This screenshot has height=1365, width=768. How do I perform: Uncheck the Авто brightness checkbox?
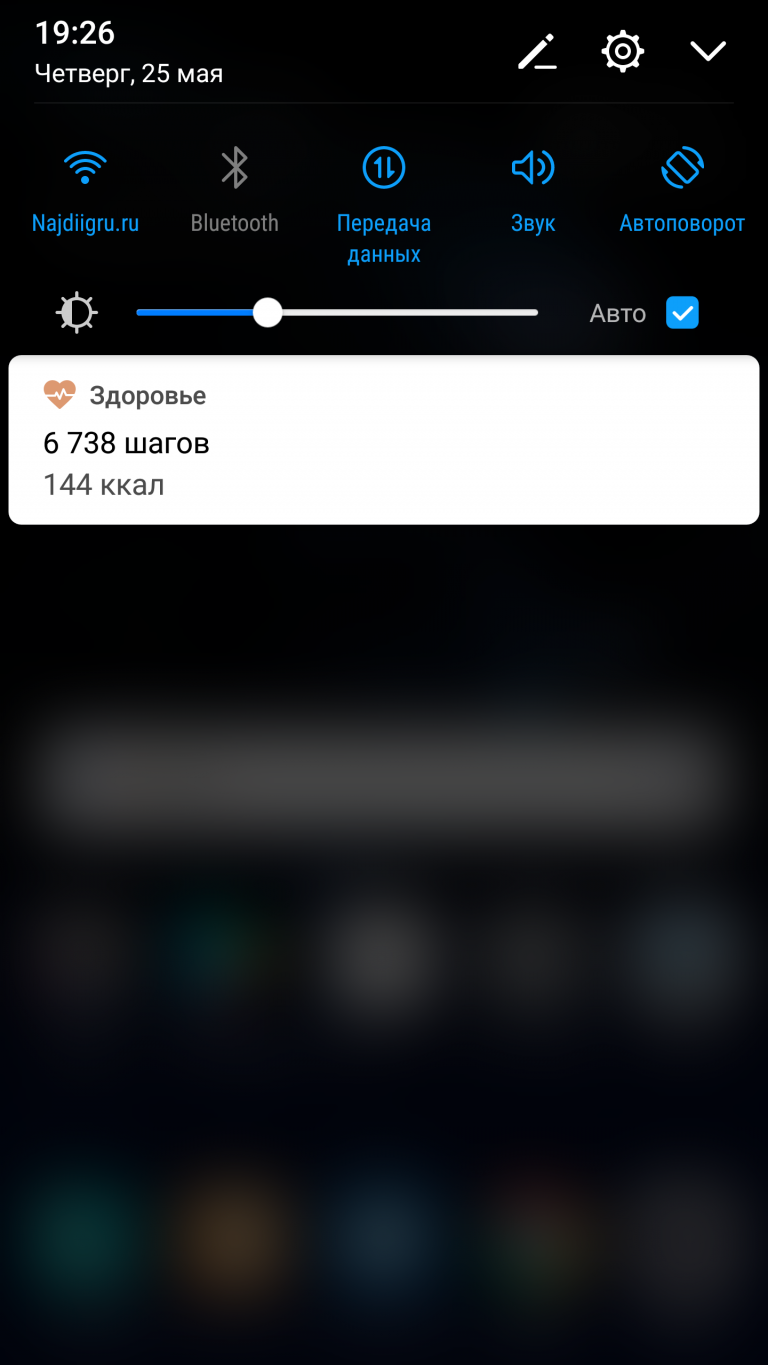[x=682, y=313]
